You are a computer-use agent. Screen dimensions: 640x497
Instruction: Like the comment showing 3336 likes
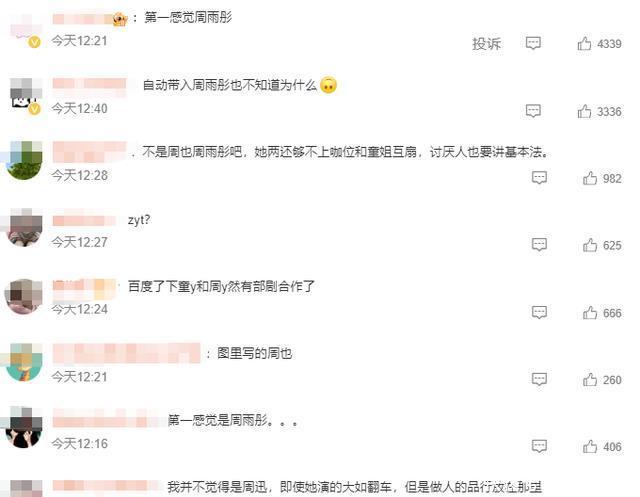(585, 111)
